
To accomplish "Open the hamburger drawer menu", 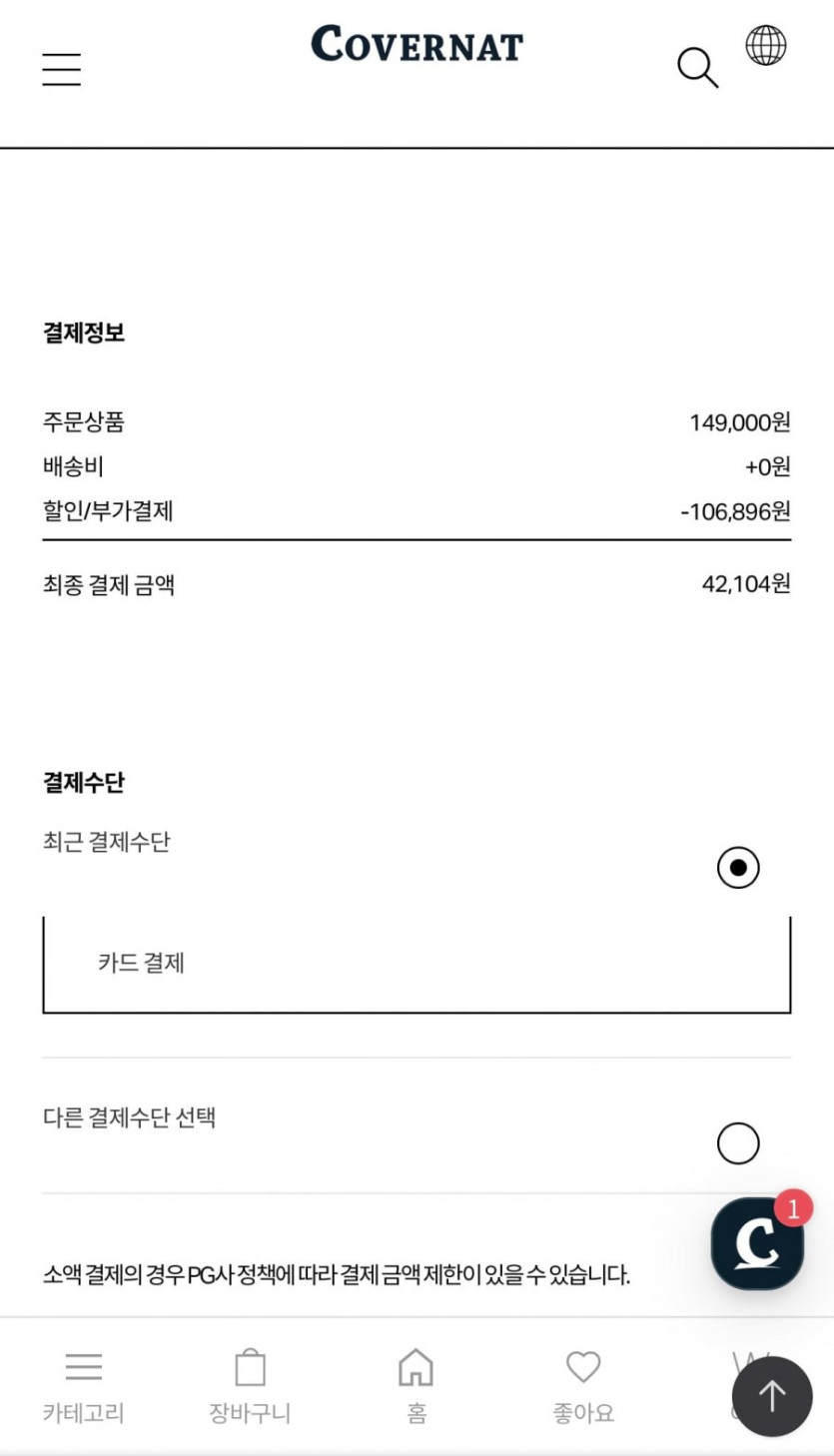I will pyautogui.click(x=61, y=69).
